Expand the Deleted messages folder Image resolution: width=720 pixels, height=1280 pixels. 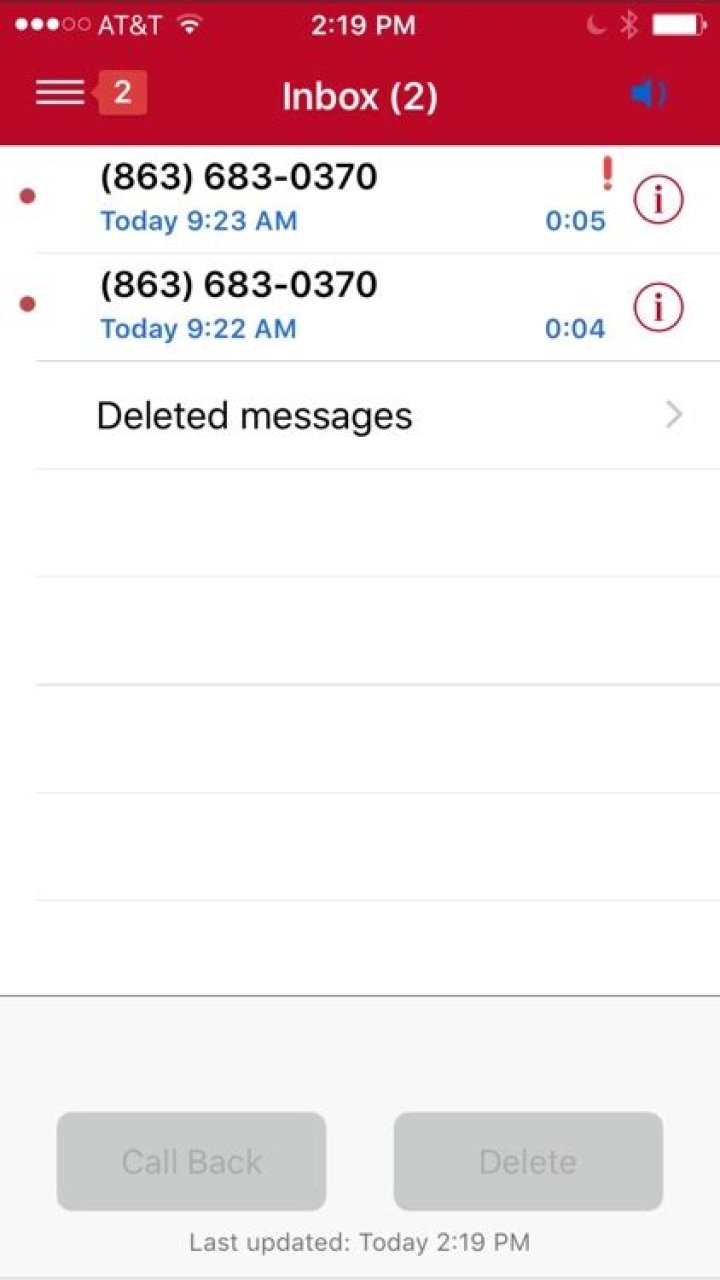[x=253, y=414]
